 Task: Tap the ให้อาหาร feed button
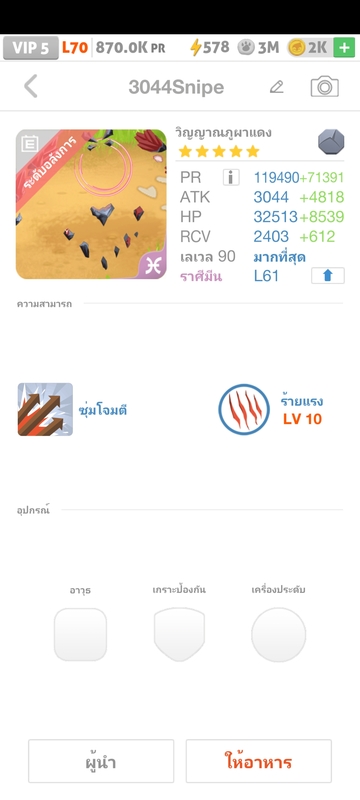(259, 761)
